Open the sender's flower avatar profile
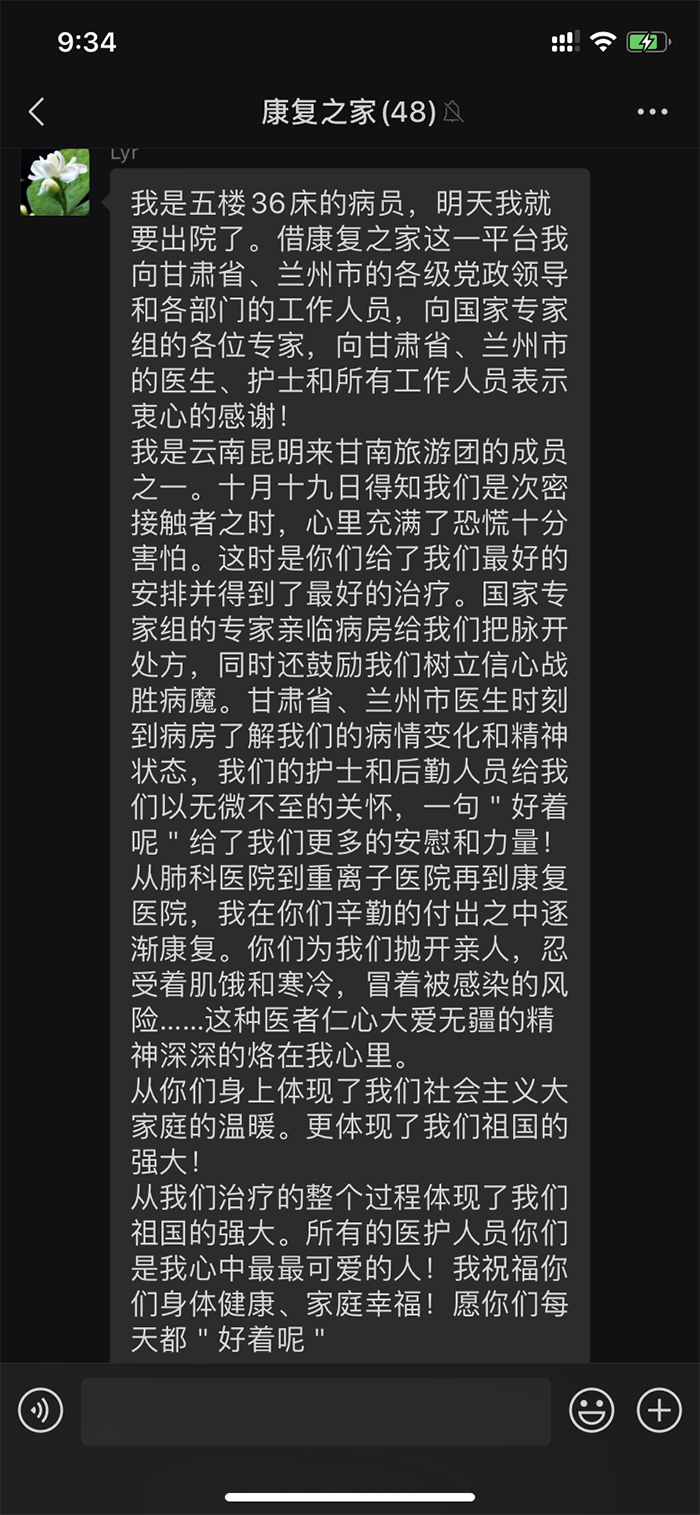 (55, 182)
